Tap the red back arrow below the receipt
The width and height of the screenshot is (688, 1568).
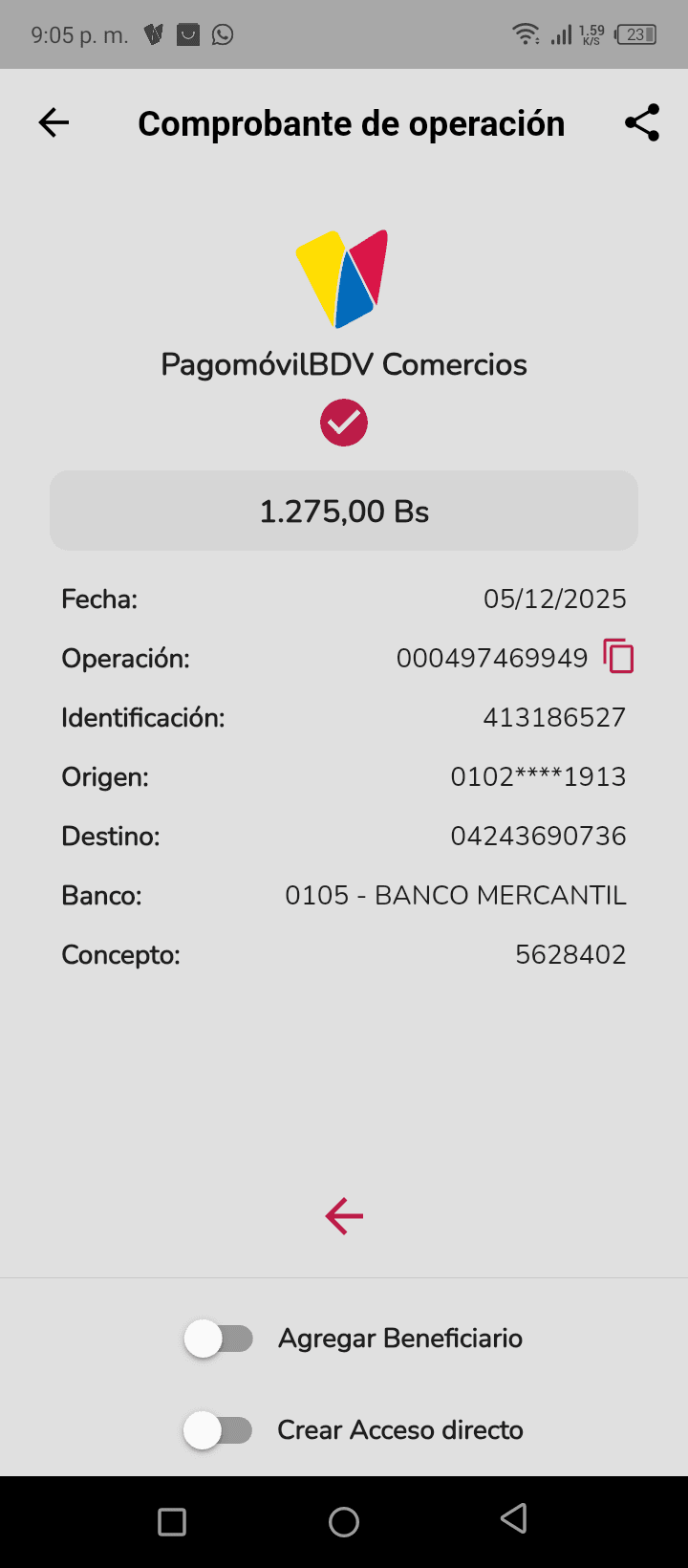click(x=344, y=1216)
